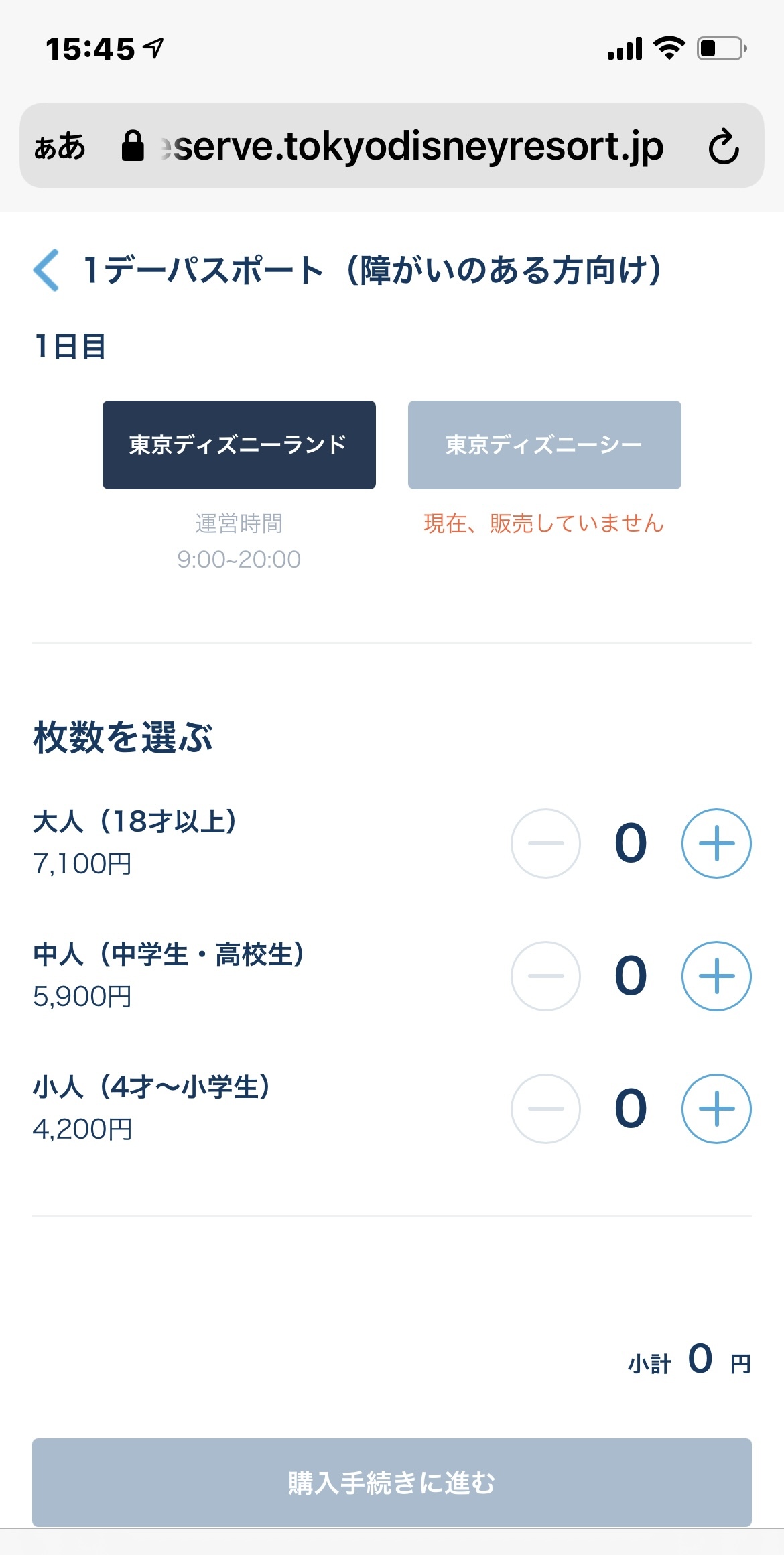Select 東京ディズニーランド park
Screen dimensions: 784x1555
point(239,445)
